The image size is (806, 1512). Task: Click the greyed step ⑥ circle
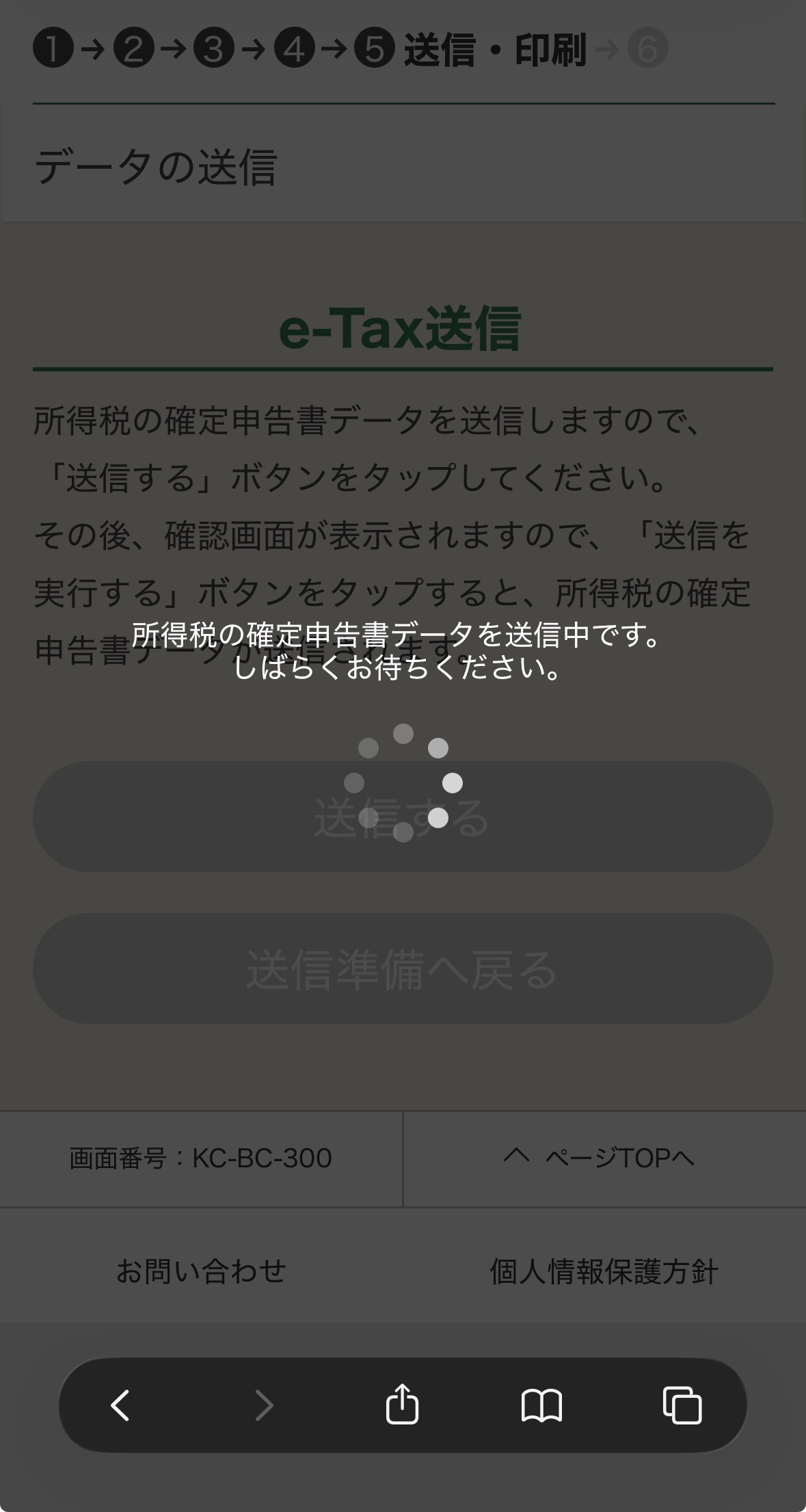click(648, 49)
